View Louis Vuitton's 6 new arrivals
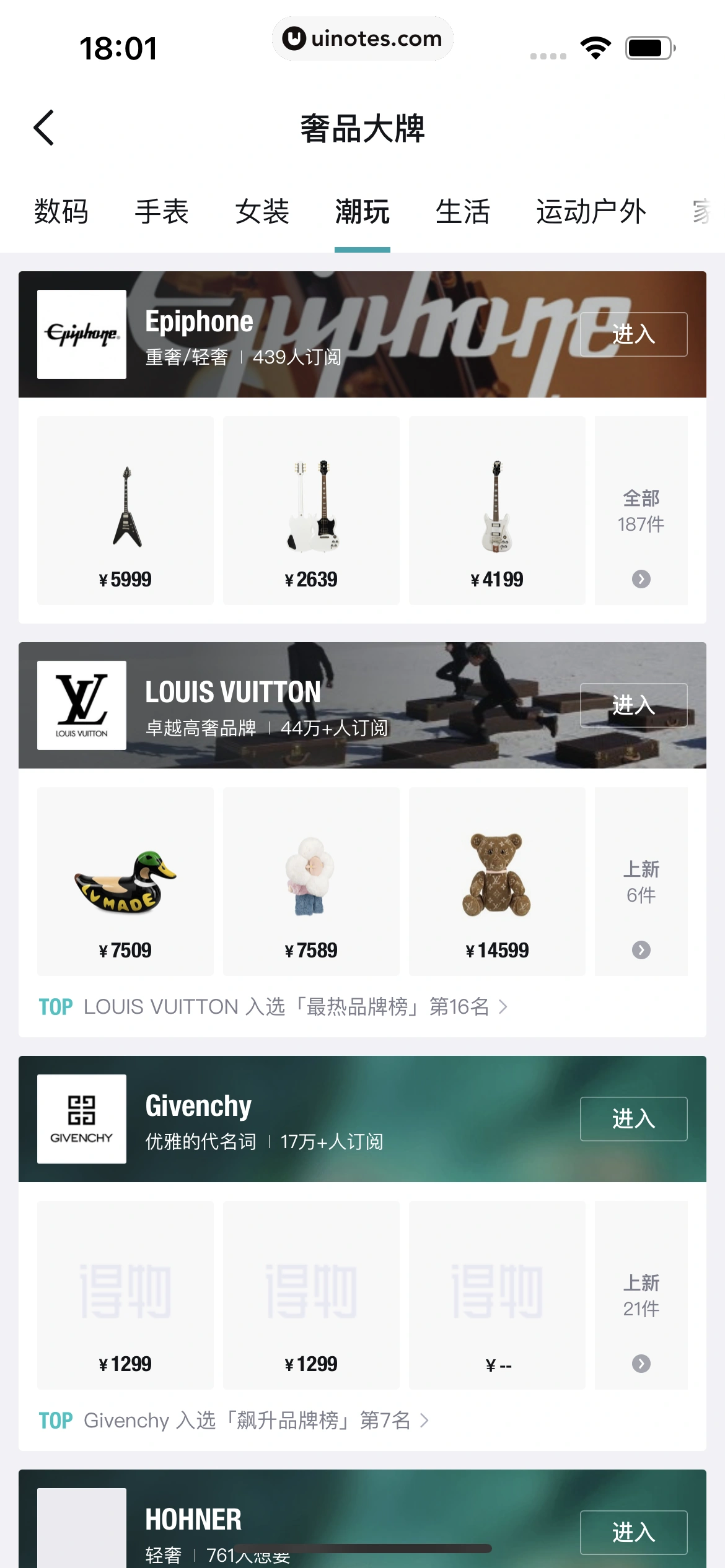 pos(641,881)
